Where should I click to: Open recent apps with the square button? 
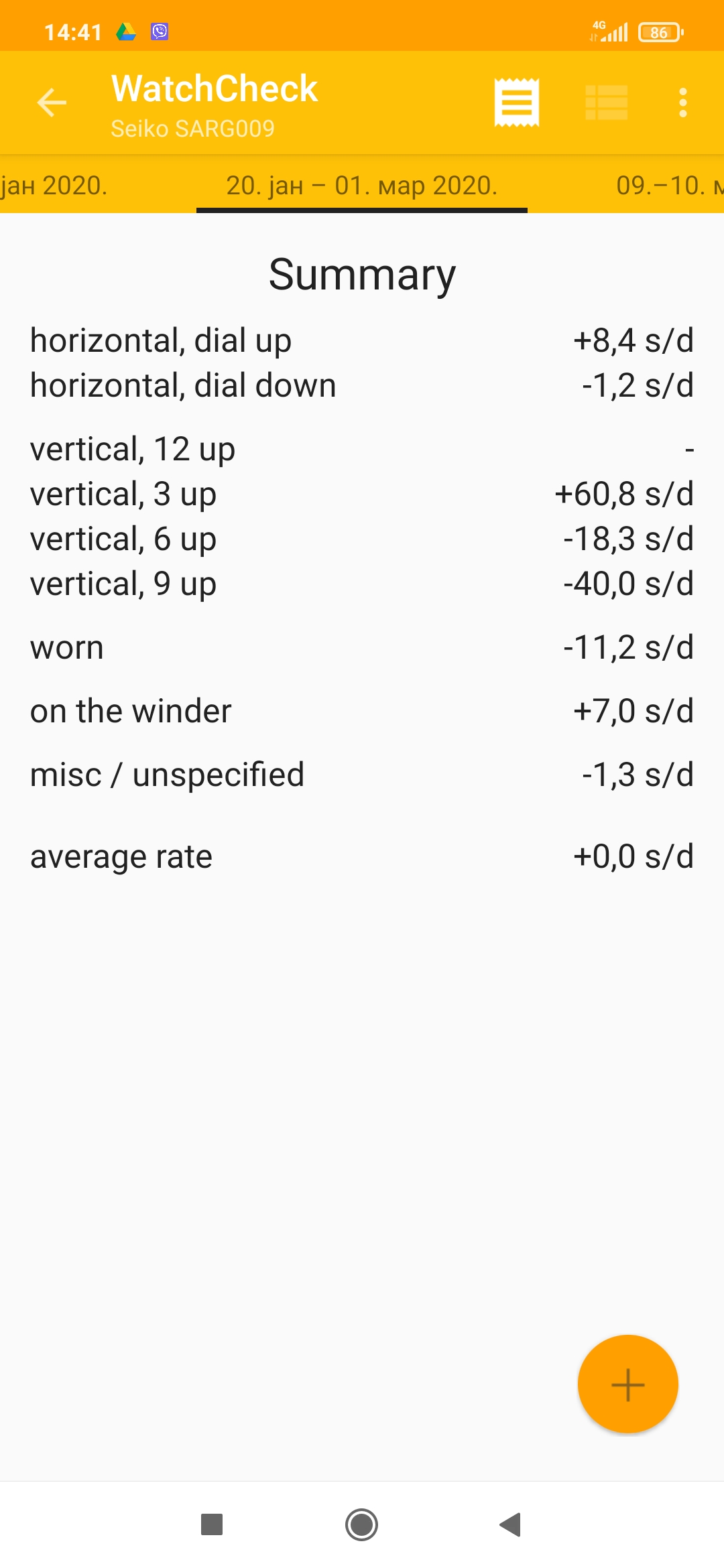point(212,1525)
